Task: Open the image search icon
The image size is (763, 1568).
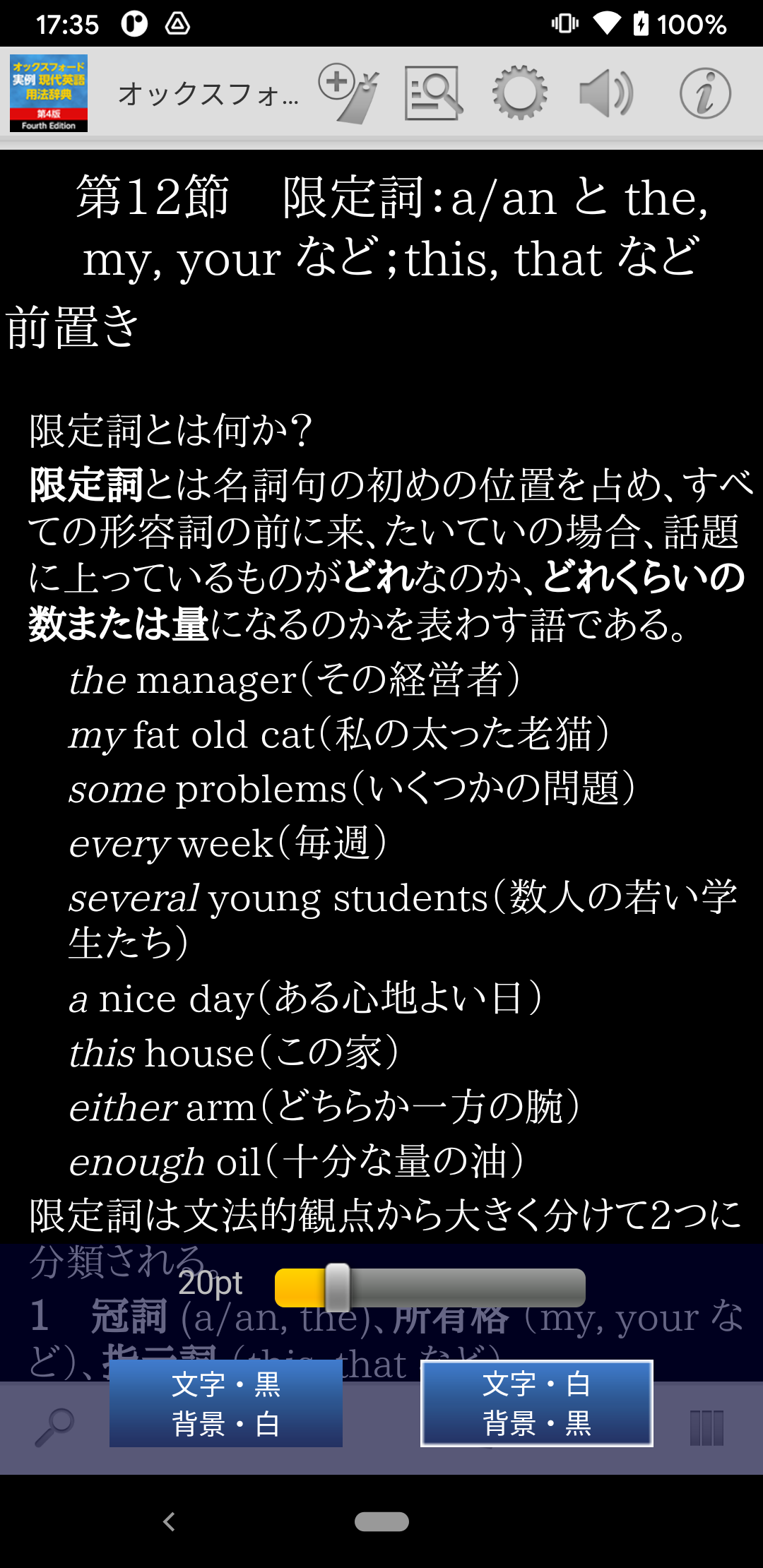Action: pyautogui.click(x=433, y=93)
